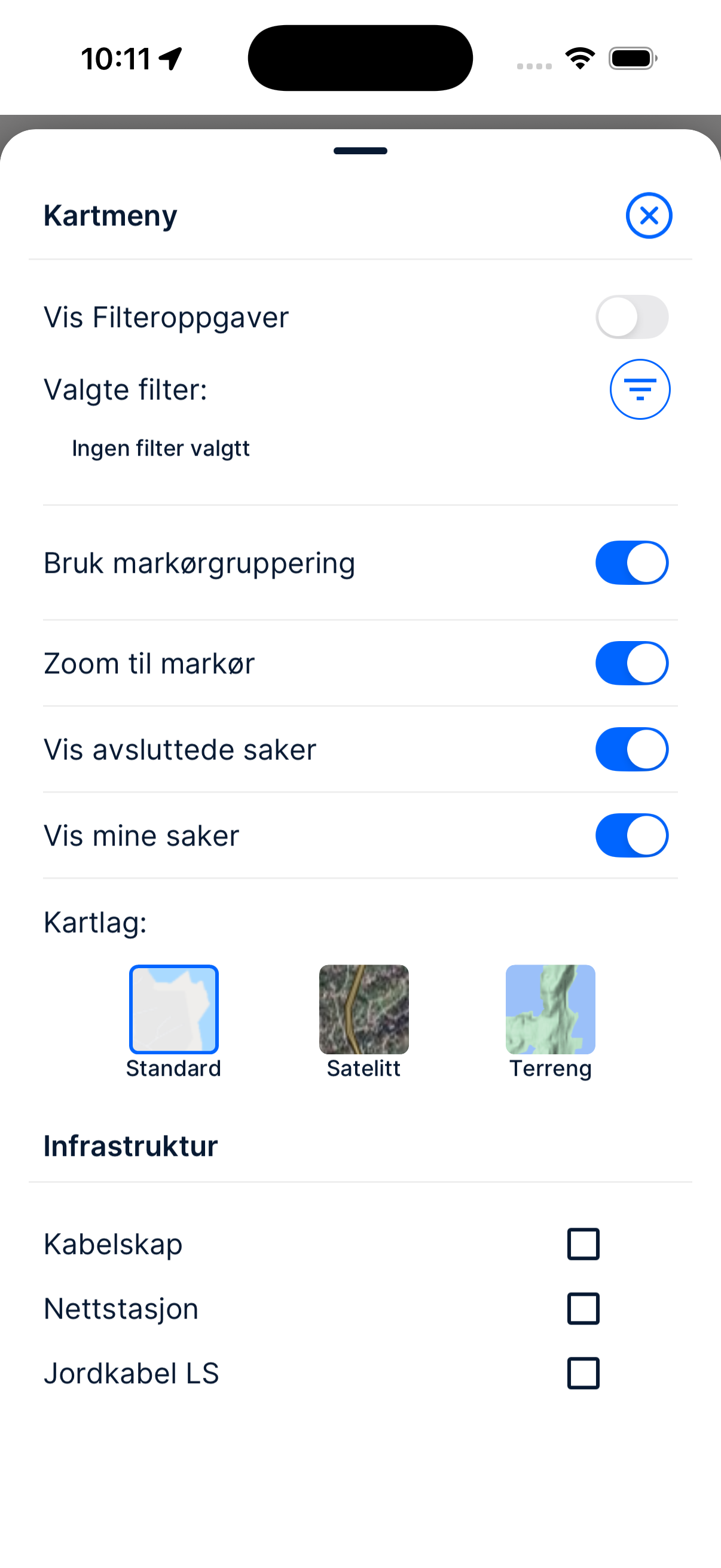Close the Kartmeny with the X icon
The image size is (721, 1568).
(649, 215)
